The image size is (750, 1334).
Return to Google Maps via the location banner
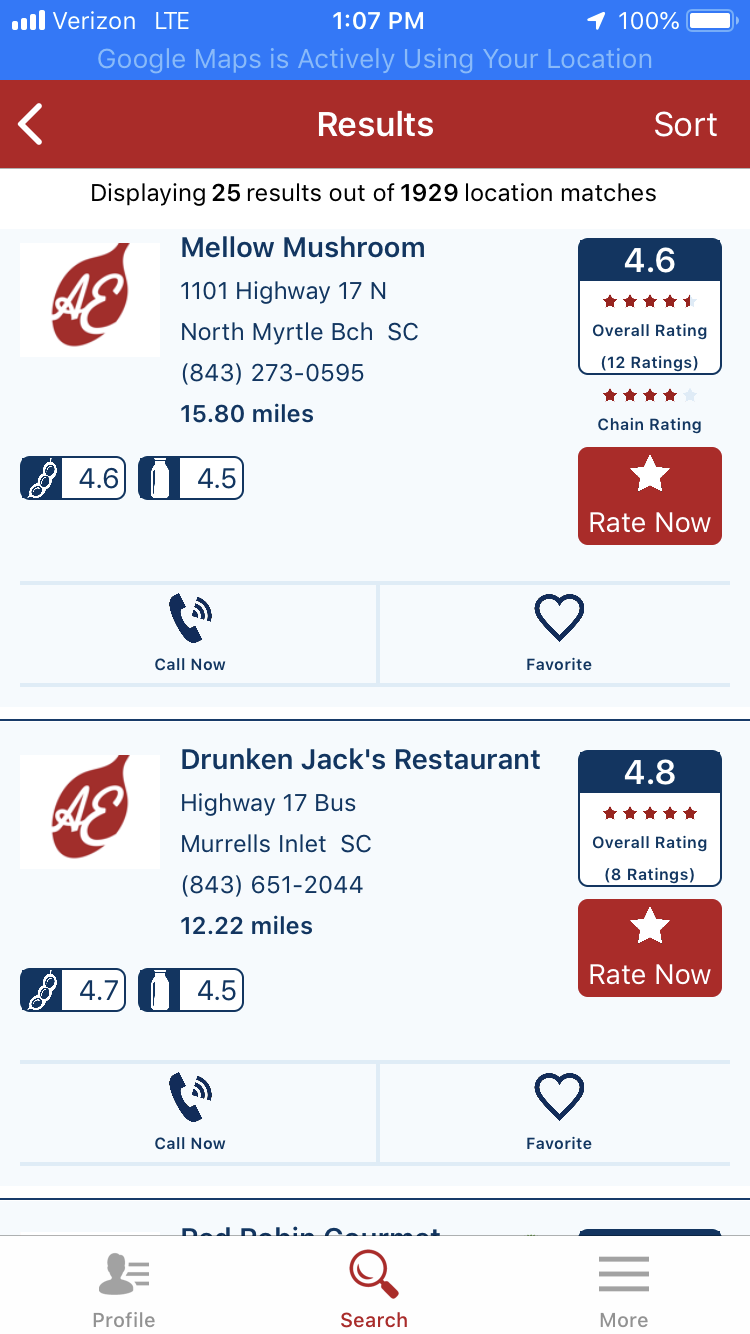tap(375, 59)
